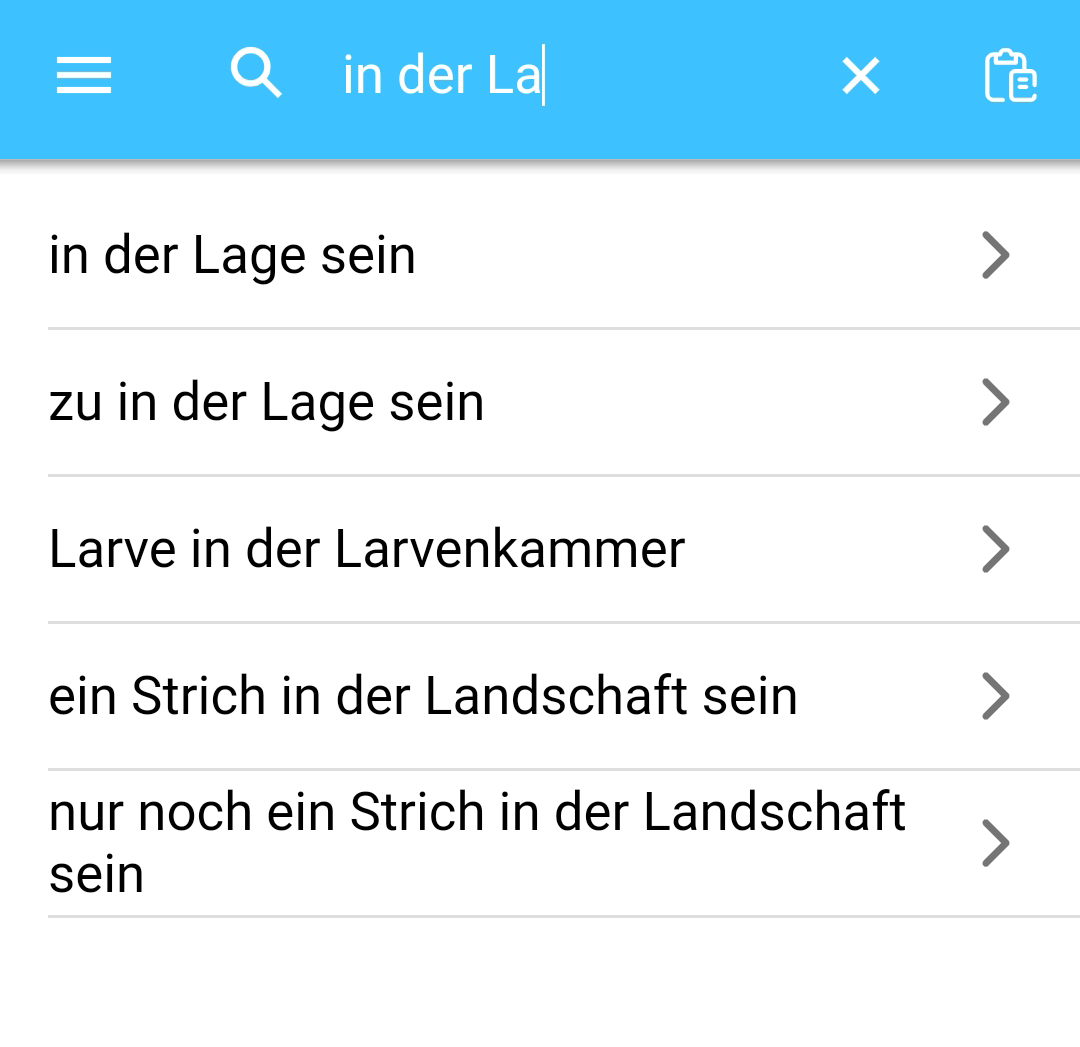Clear the search text with the X
The height and width of the screenshot is (1047, 1080).
[x=860, y=76]
